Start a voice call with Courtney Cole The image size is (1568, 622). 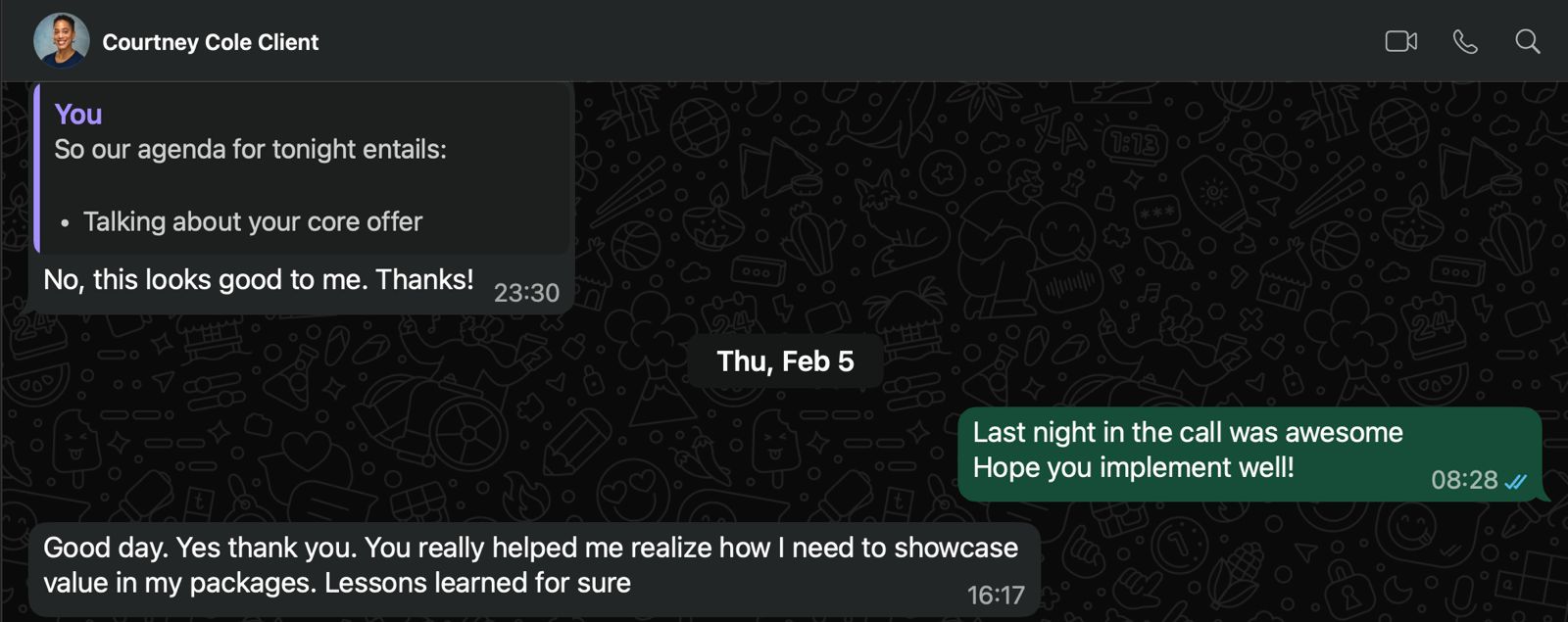point(1465,41)
